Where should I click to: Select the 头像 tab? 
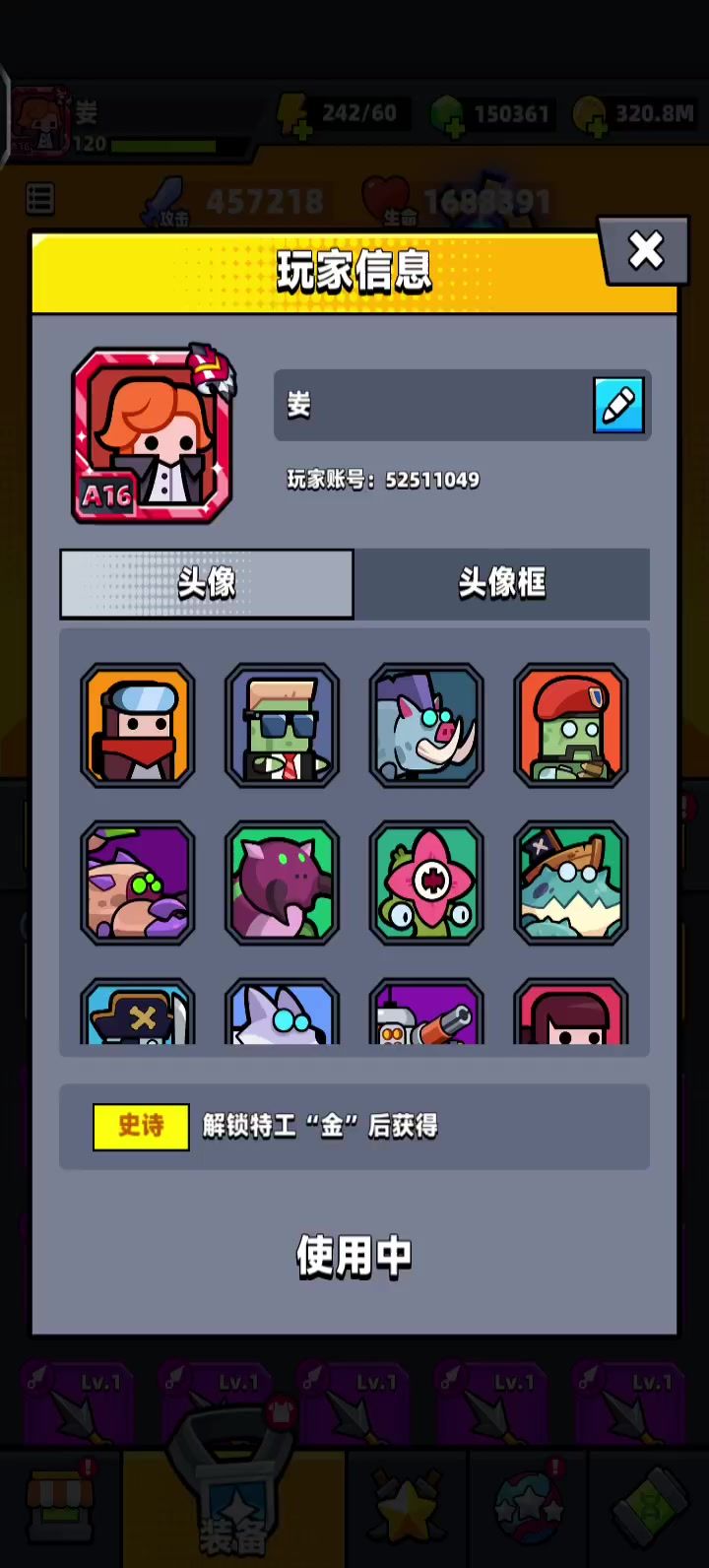pos(207,583)
